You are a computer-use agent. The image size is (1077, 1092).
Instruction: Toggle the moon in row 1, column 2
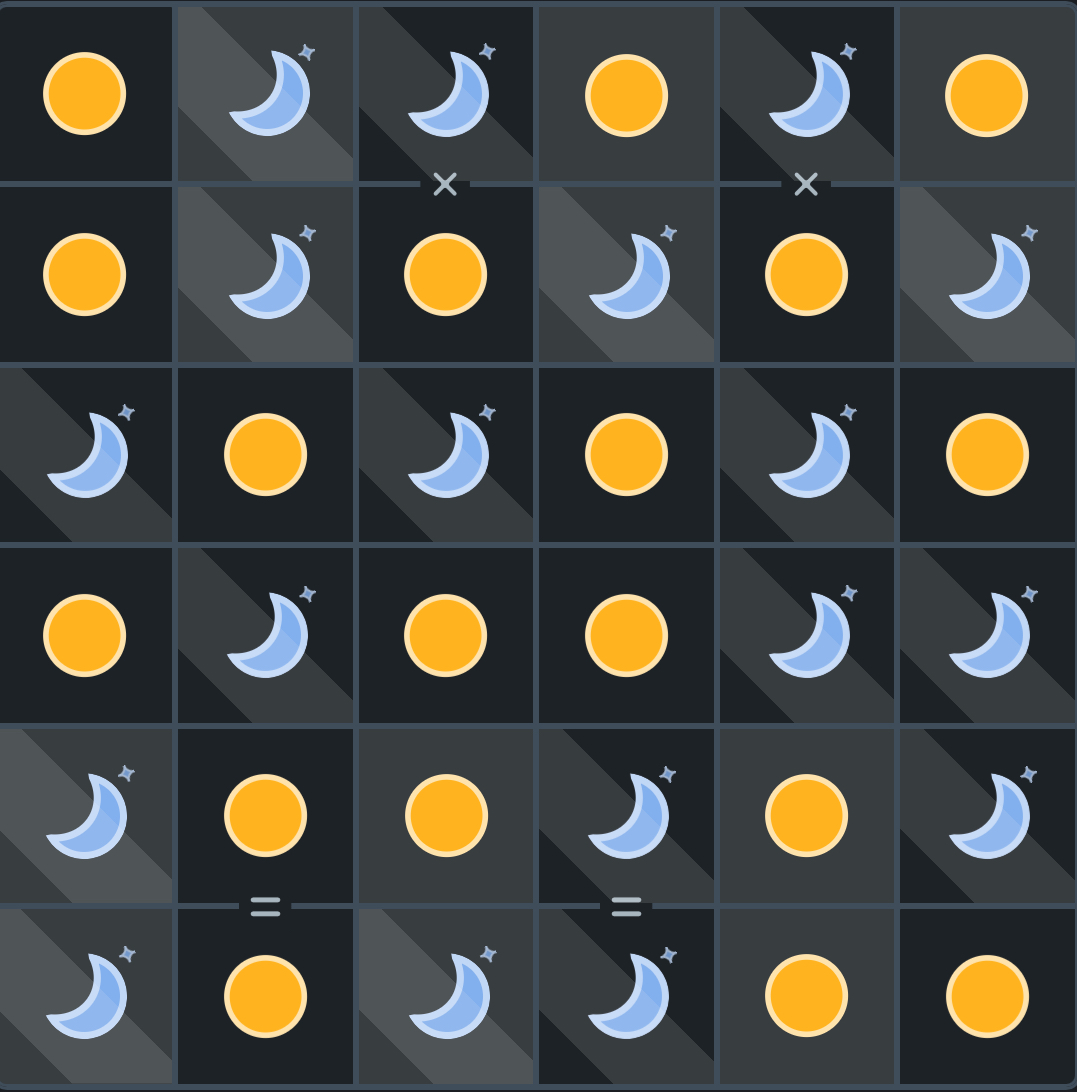pos(267,94)
